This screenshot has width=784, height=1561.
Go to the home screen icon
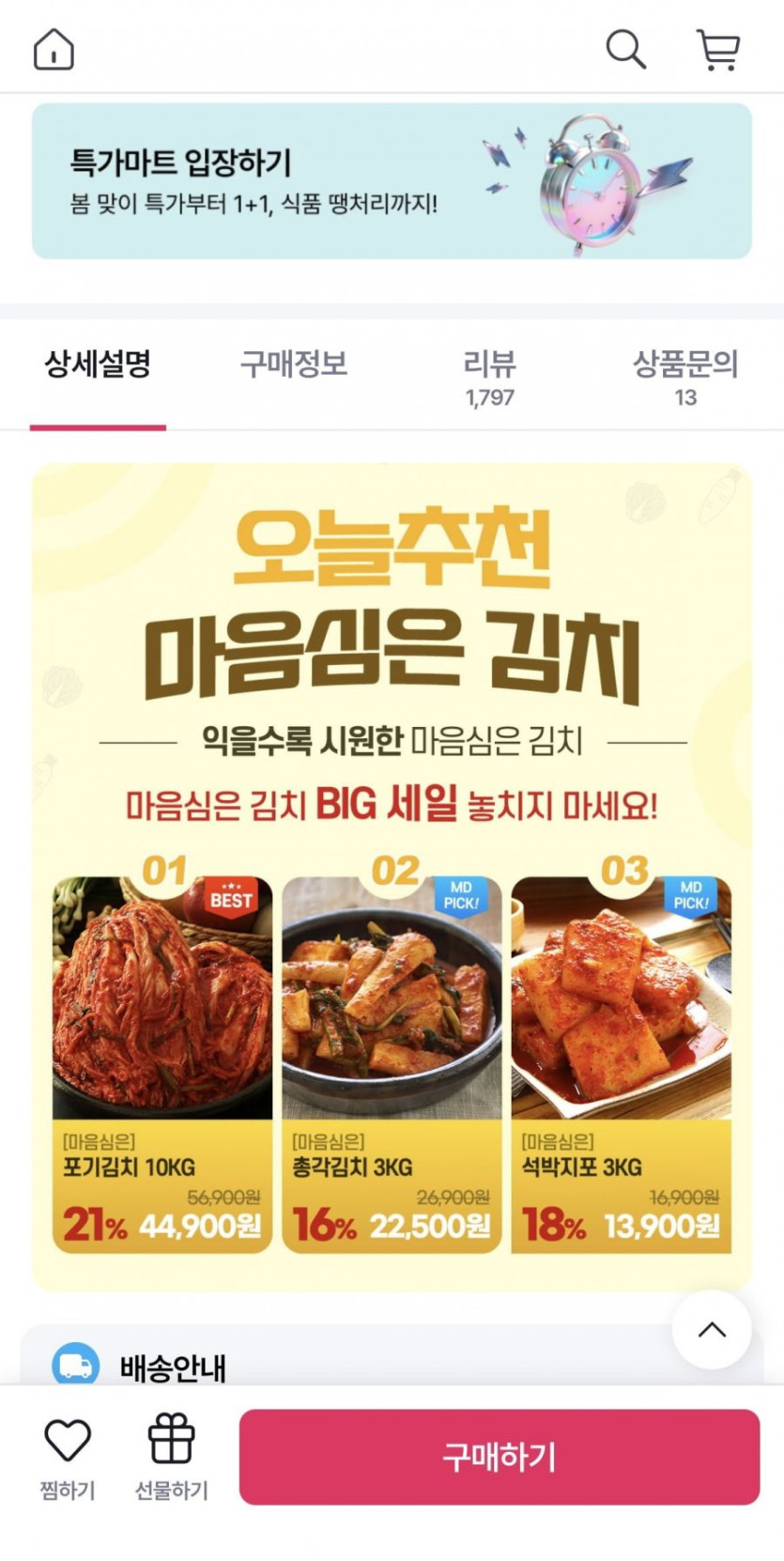54,49
